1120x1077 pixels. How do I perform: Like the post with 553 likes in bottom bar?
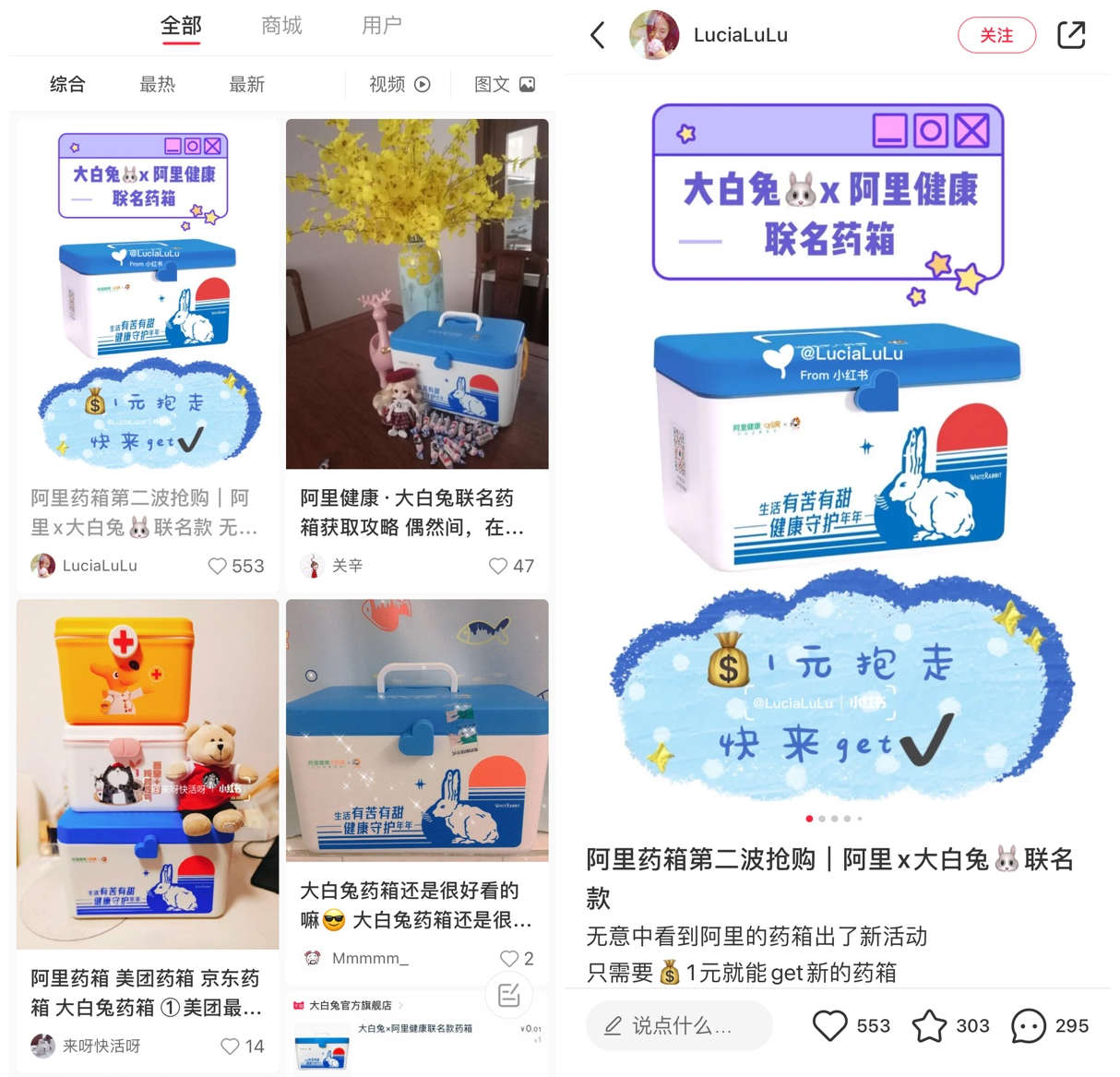tap(829, 1025)
